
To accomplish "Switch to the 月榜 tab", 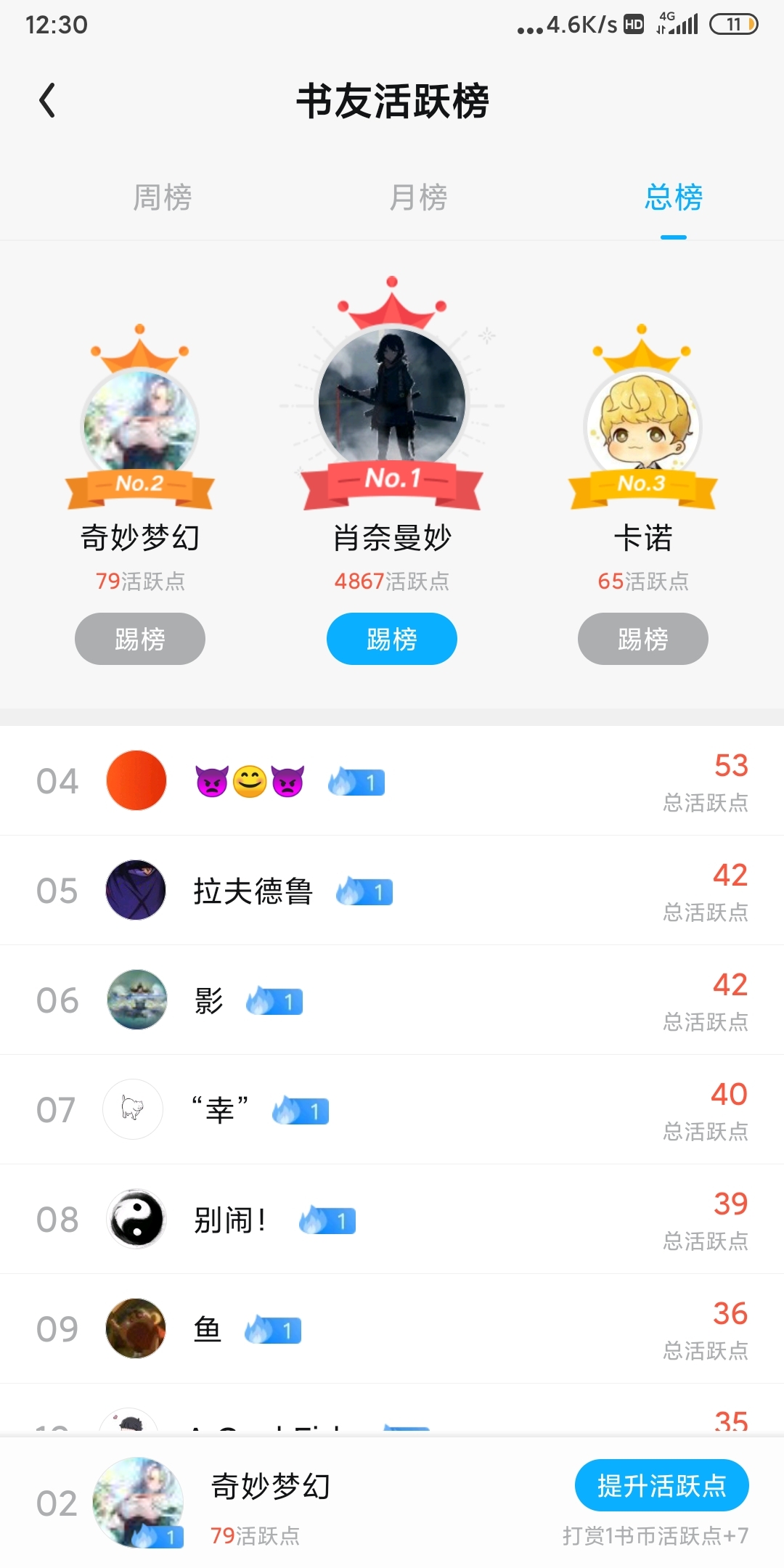I will tap(418, 197).
